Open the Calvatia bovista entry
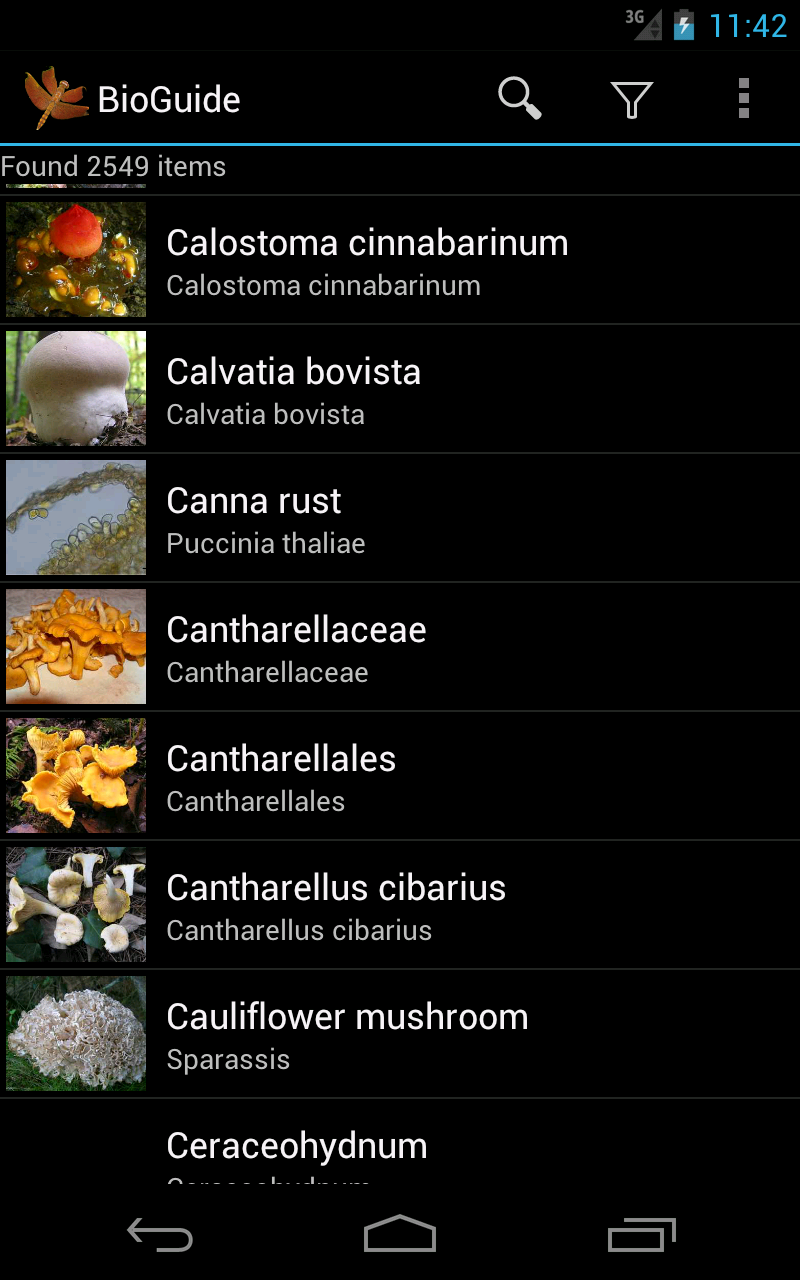Screen dimensions: 800x1280 [400, 388]
